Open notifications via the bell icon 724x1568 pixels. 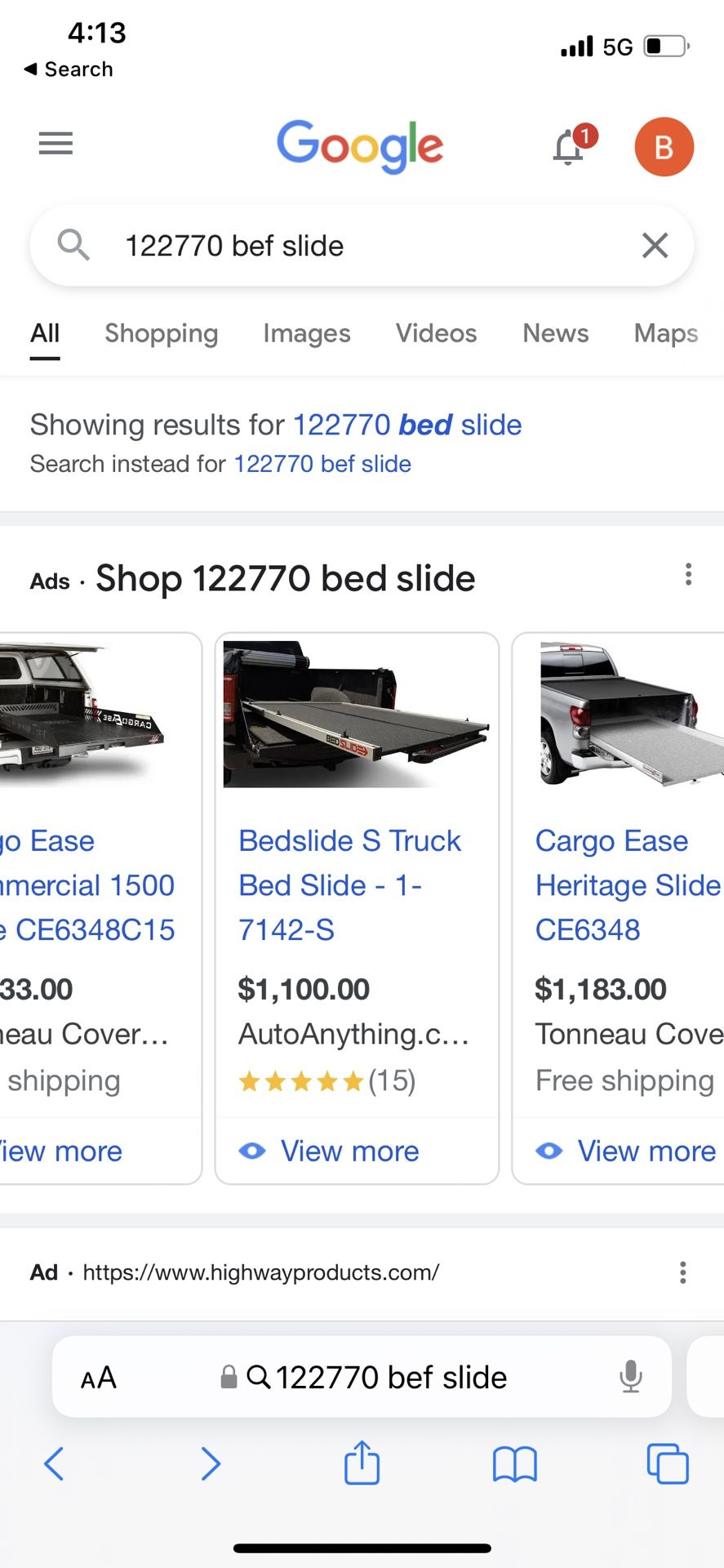pyautogui.click(x=568, y=147)
